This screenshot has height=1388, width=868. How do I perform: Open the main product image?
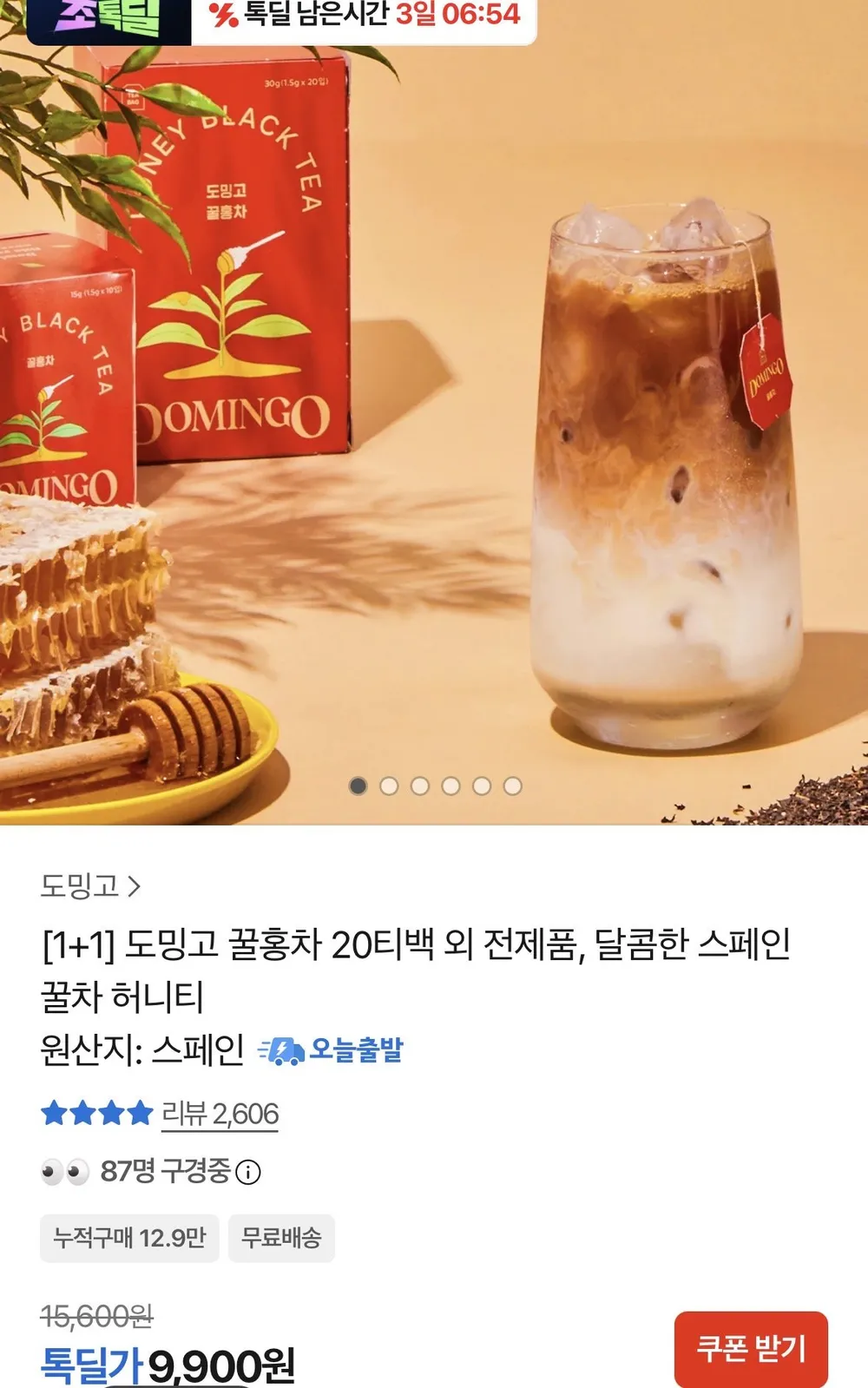coord(434,412)
